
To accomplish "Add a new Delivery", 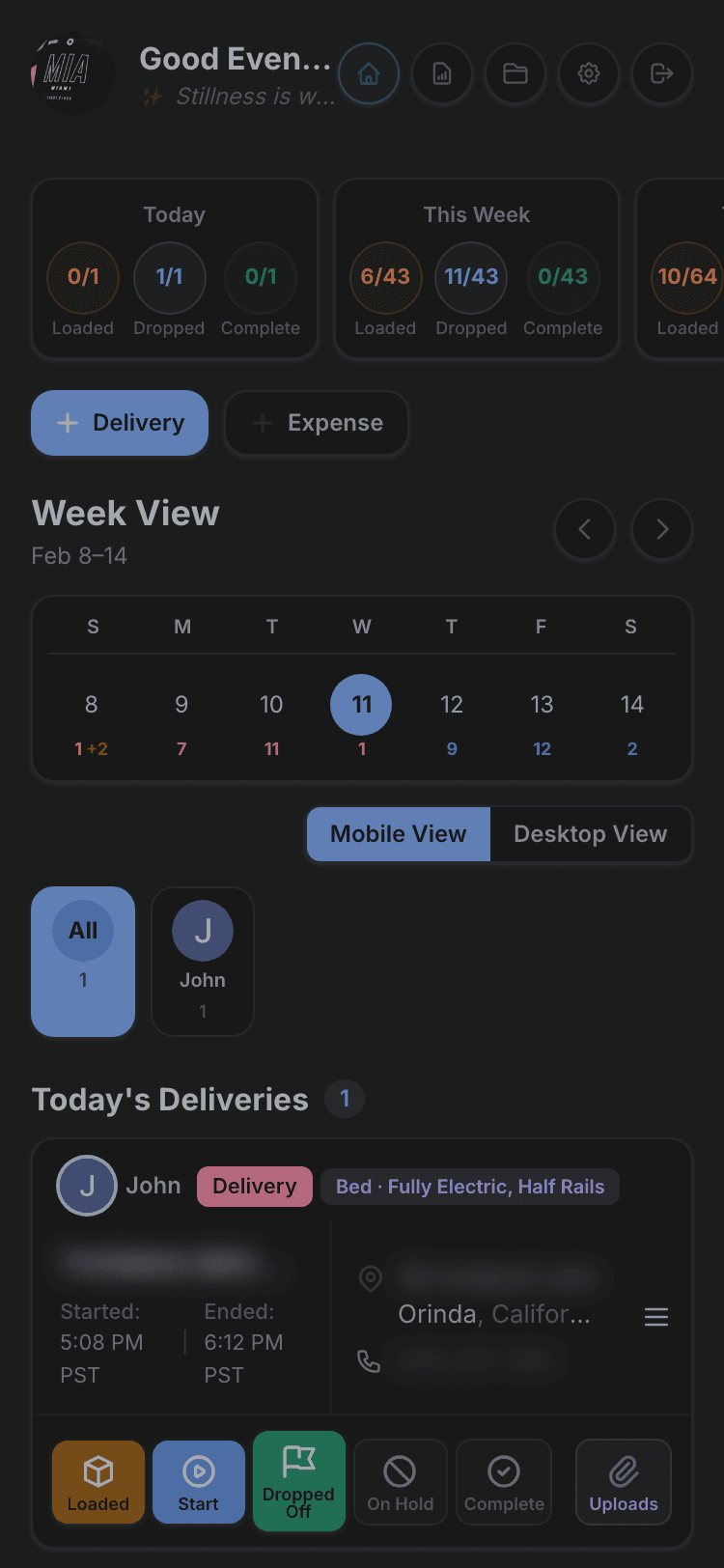I will coord(119,423).
